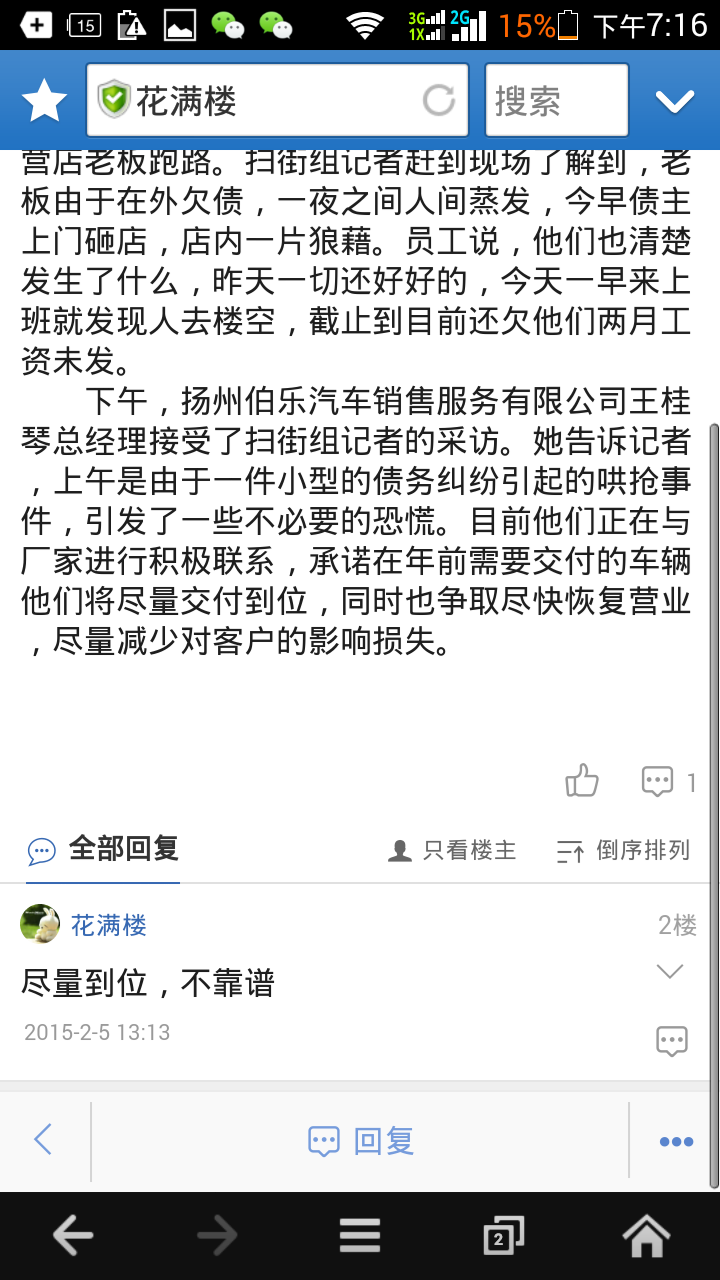Go to the browser home page
This screenshot has height=1280, width=720.
tap(646, 1237)
